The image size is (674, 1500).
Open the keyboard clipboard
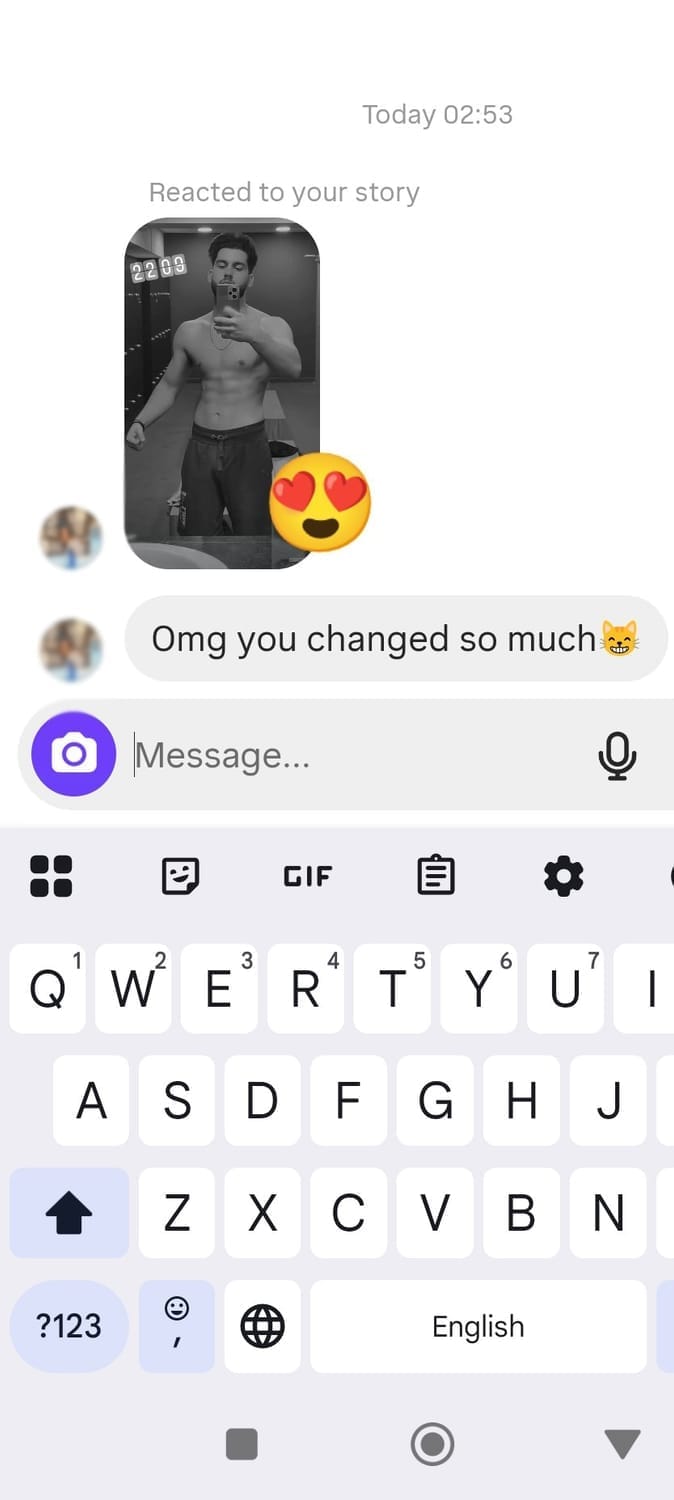tap(435, 876)
